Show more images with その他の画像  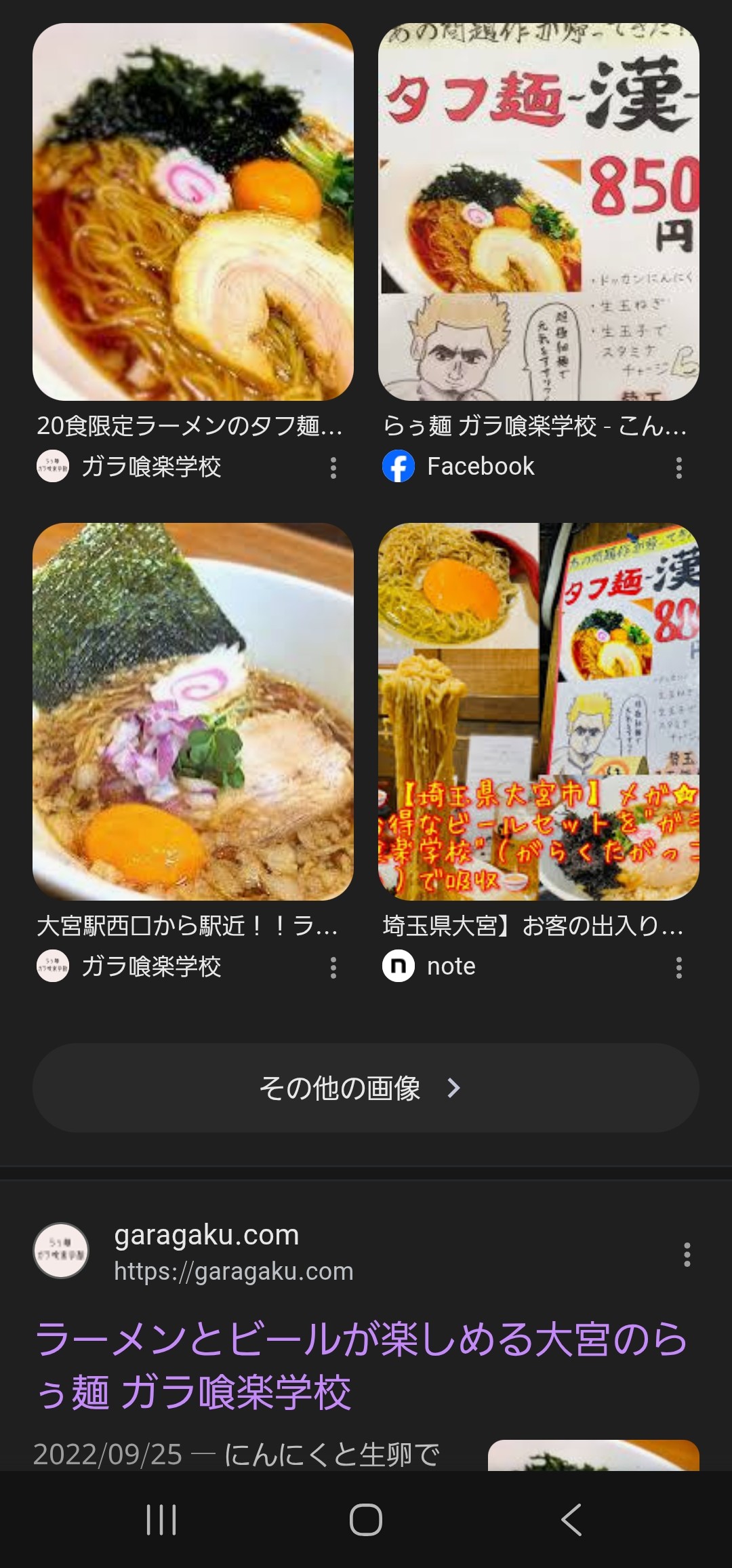(x=366, y=1088)
